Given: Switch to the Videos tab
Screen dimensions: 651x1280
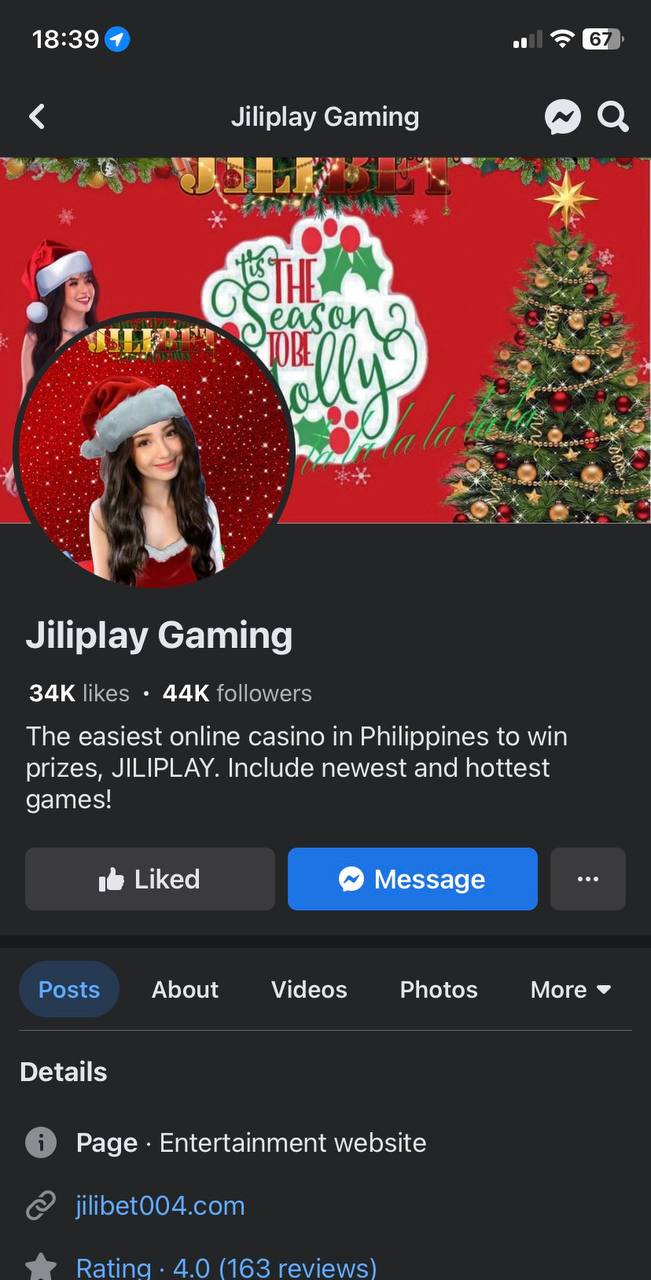Looking at the screenshot, I should pos(309,989).
